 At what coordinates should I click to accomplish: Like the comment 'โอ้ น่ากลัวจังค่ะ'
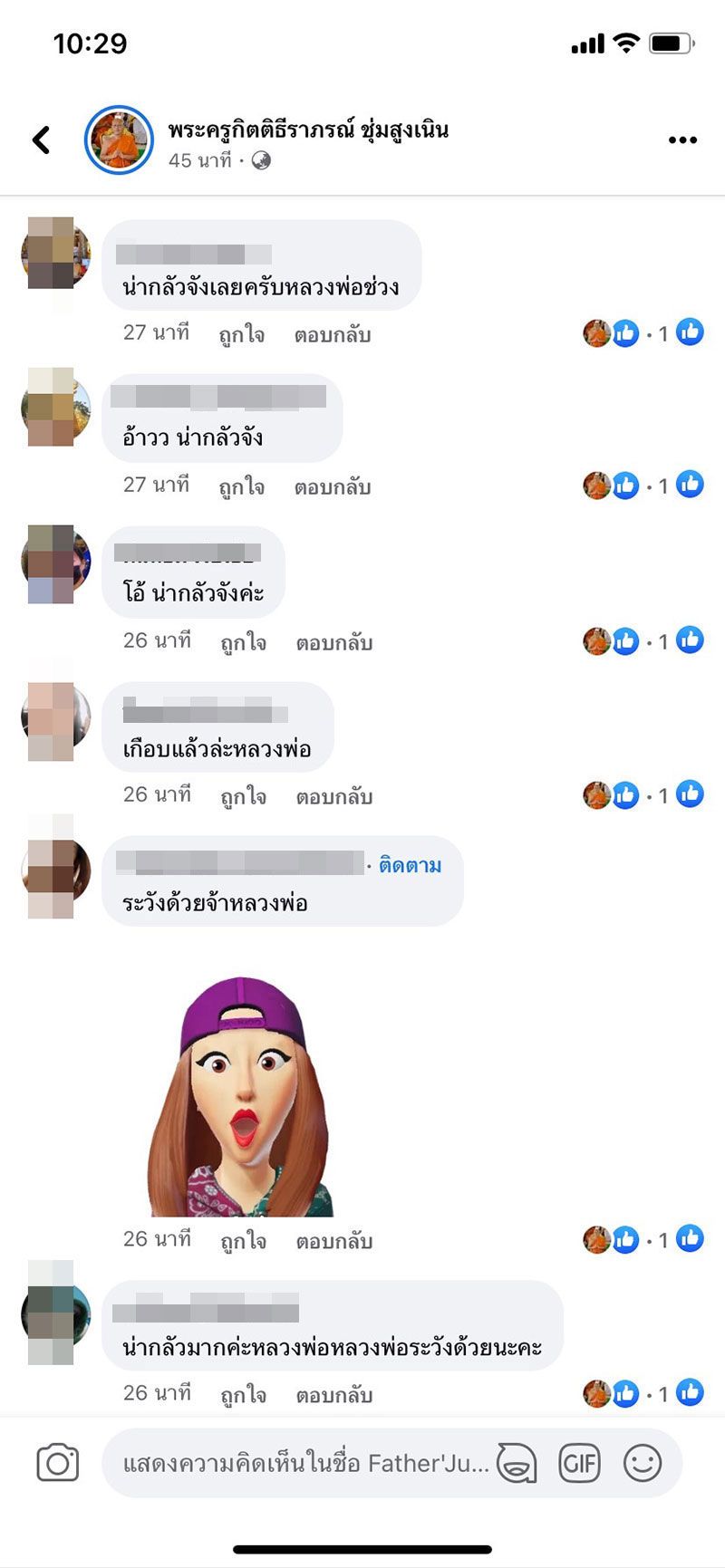pyautogui.click(x=243, y=643)
